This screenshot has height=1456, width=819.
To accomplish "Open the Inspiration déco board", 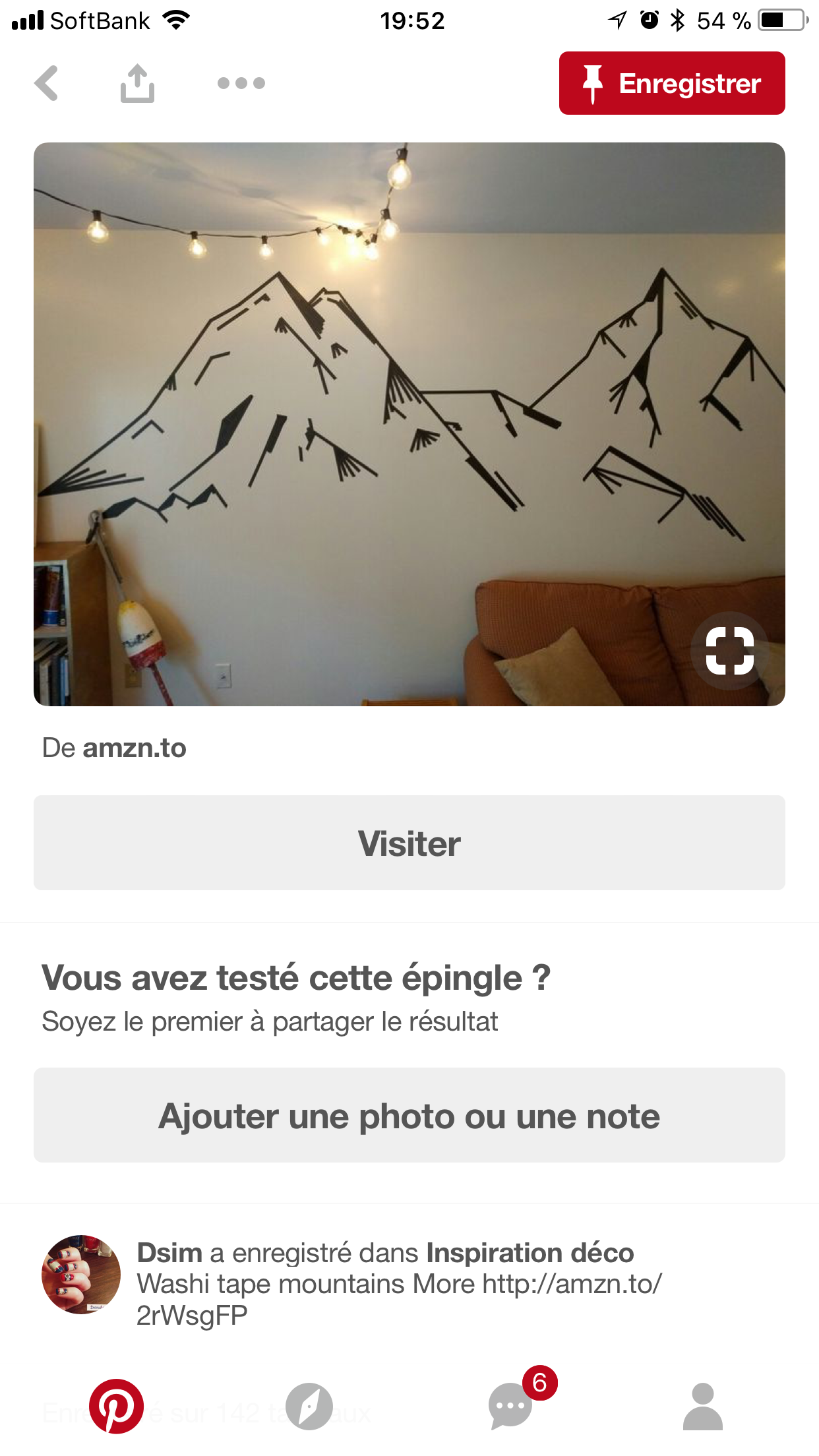I will click(x=530, y=1253).
